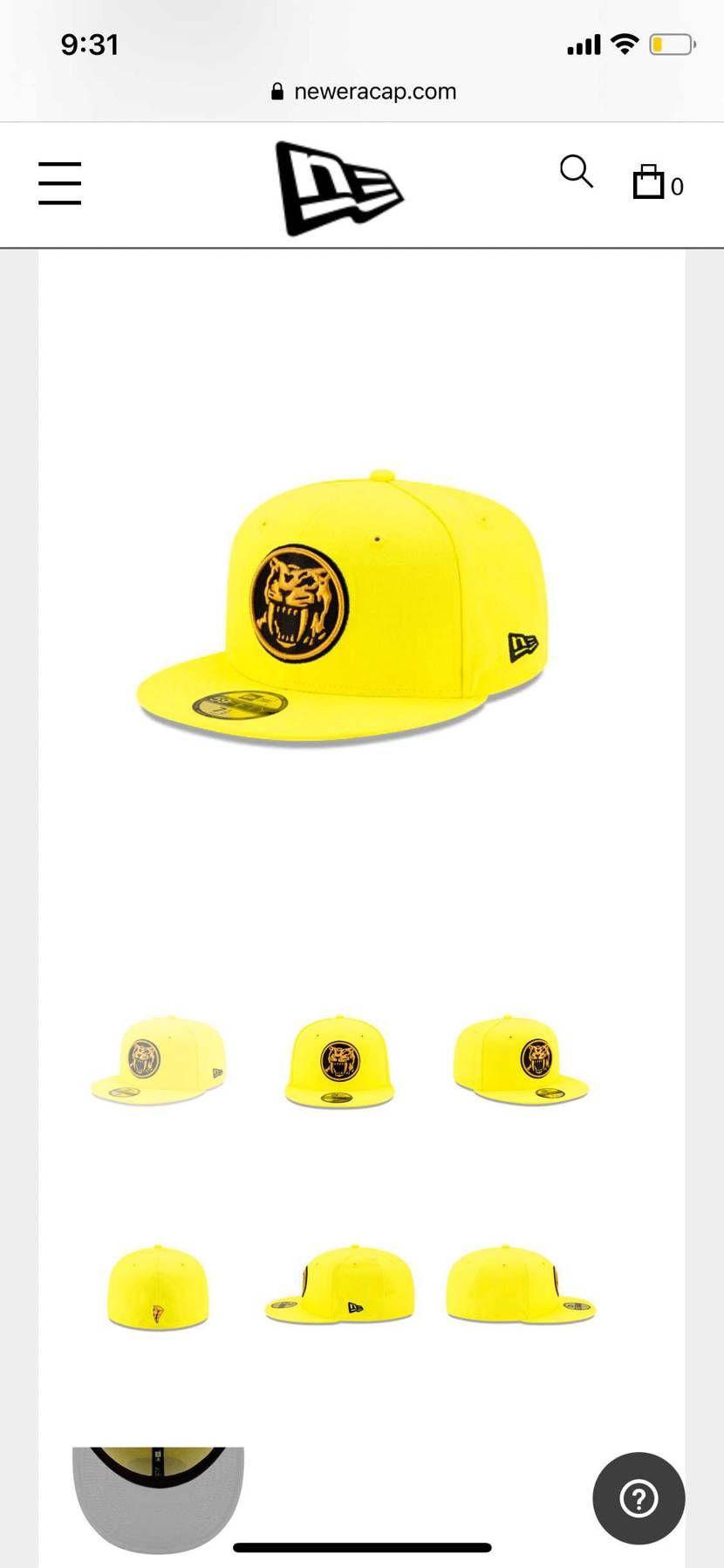The width and height of the screenshot is (724, 1568).
Task: Open the help question mark button
Action: click(x=639, y=1498)
